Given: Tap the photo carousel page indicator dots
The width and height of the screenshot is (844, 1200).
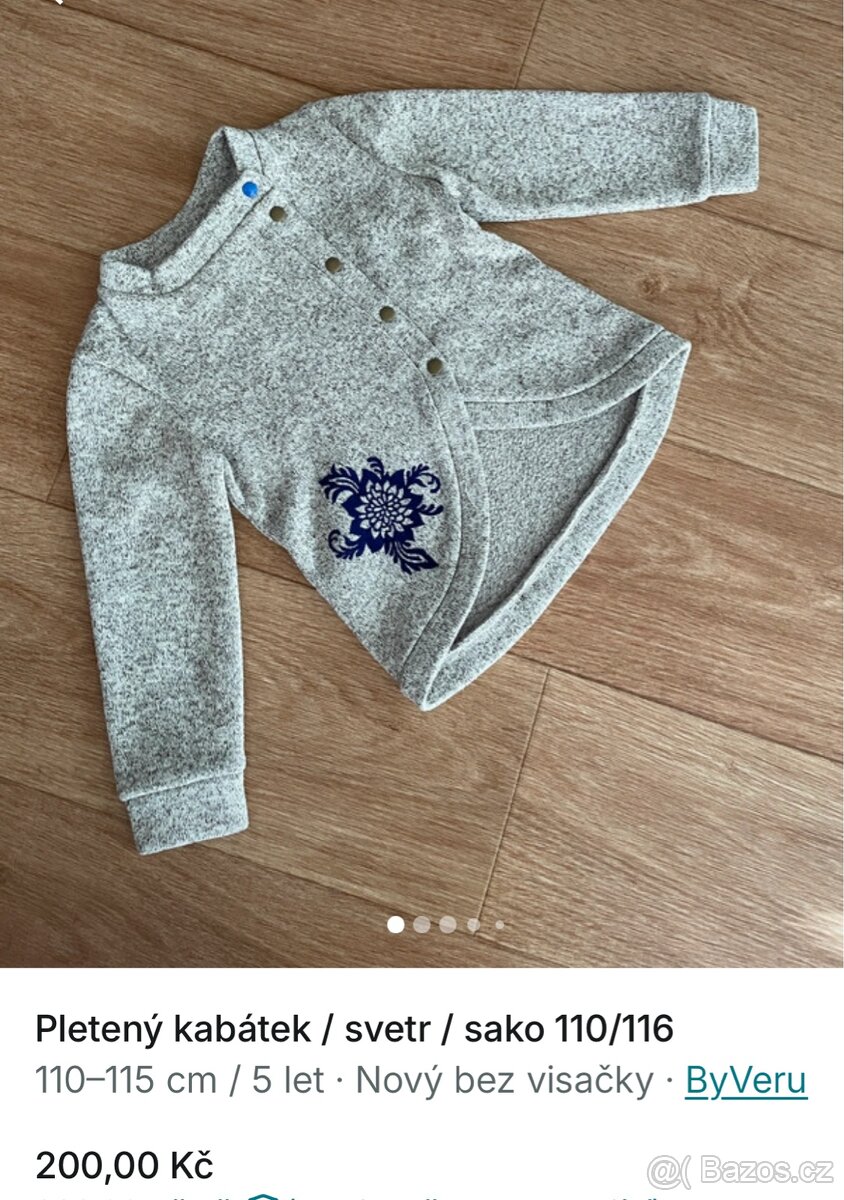Looking at the screenshot, I should (x=446, y=925).
